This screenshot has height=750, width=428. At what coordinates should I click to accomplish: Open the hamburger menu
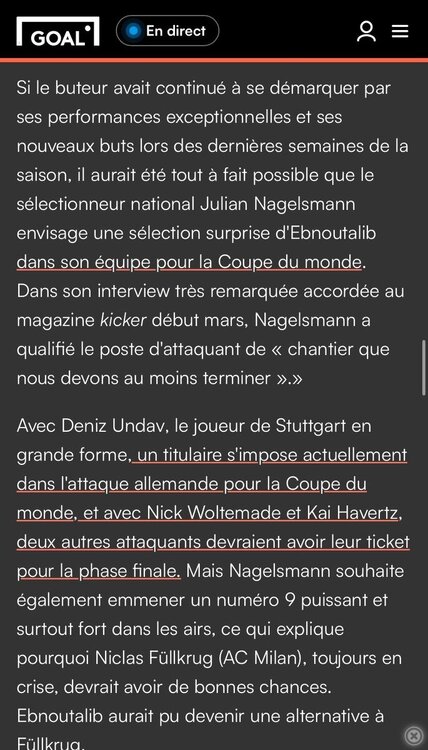(400, 32)
